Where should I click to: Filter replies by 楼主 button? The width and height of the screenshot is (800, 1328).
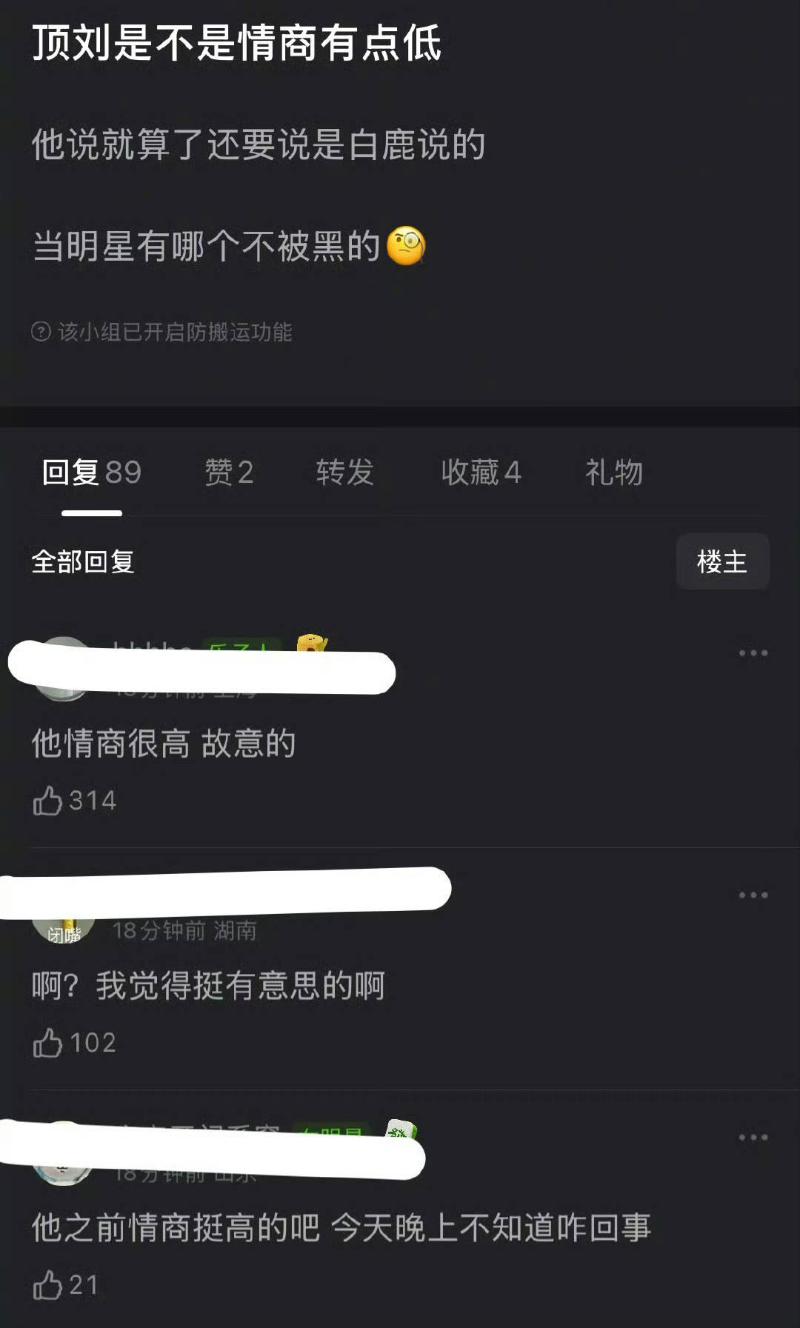722,562
